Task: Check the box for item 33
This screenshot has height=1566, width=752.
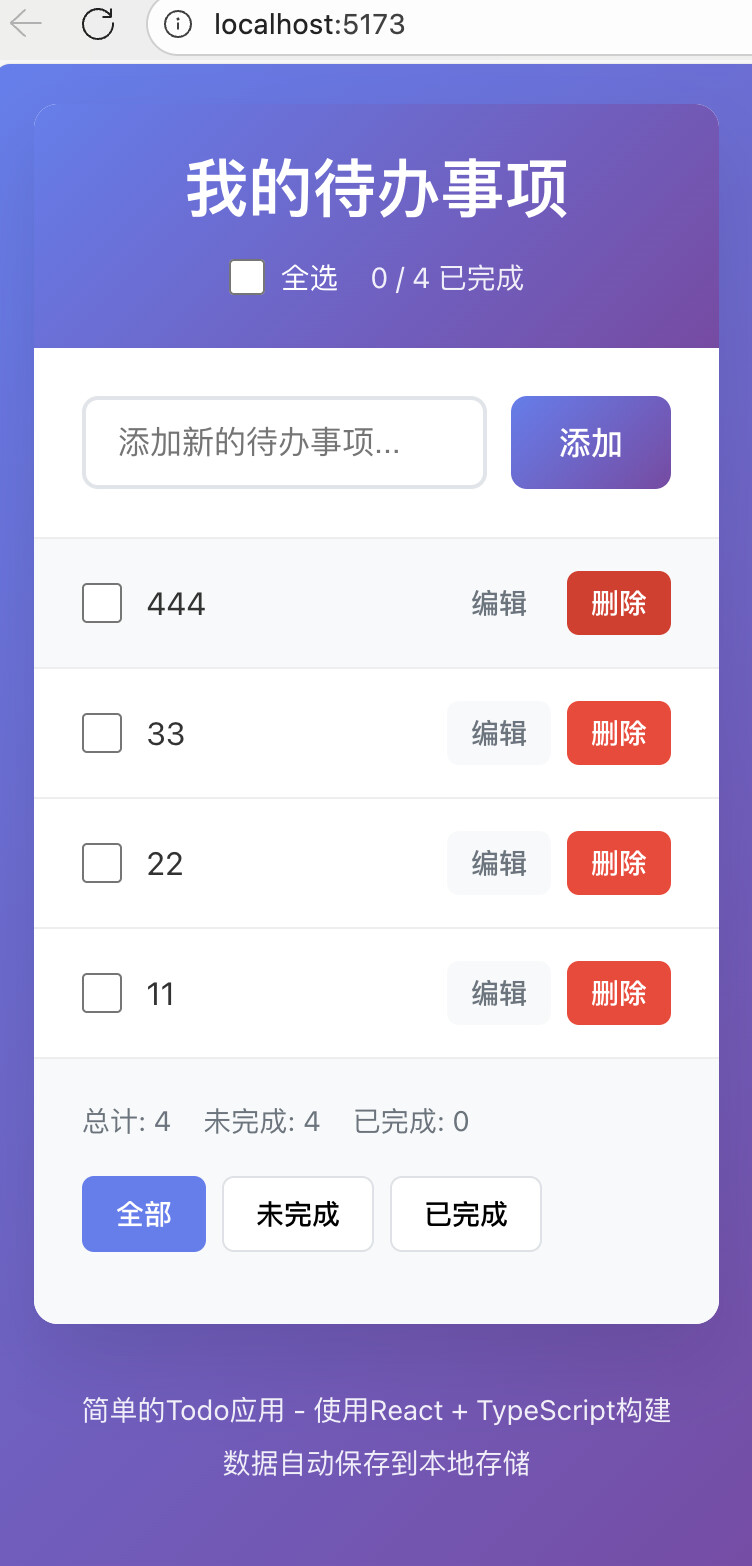Action: [102, 733]
